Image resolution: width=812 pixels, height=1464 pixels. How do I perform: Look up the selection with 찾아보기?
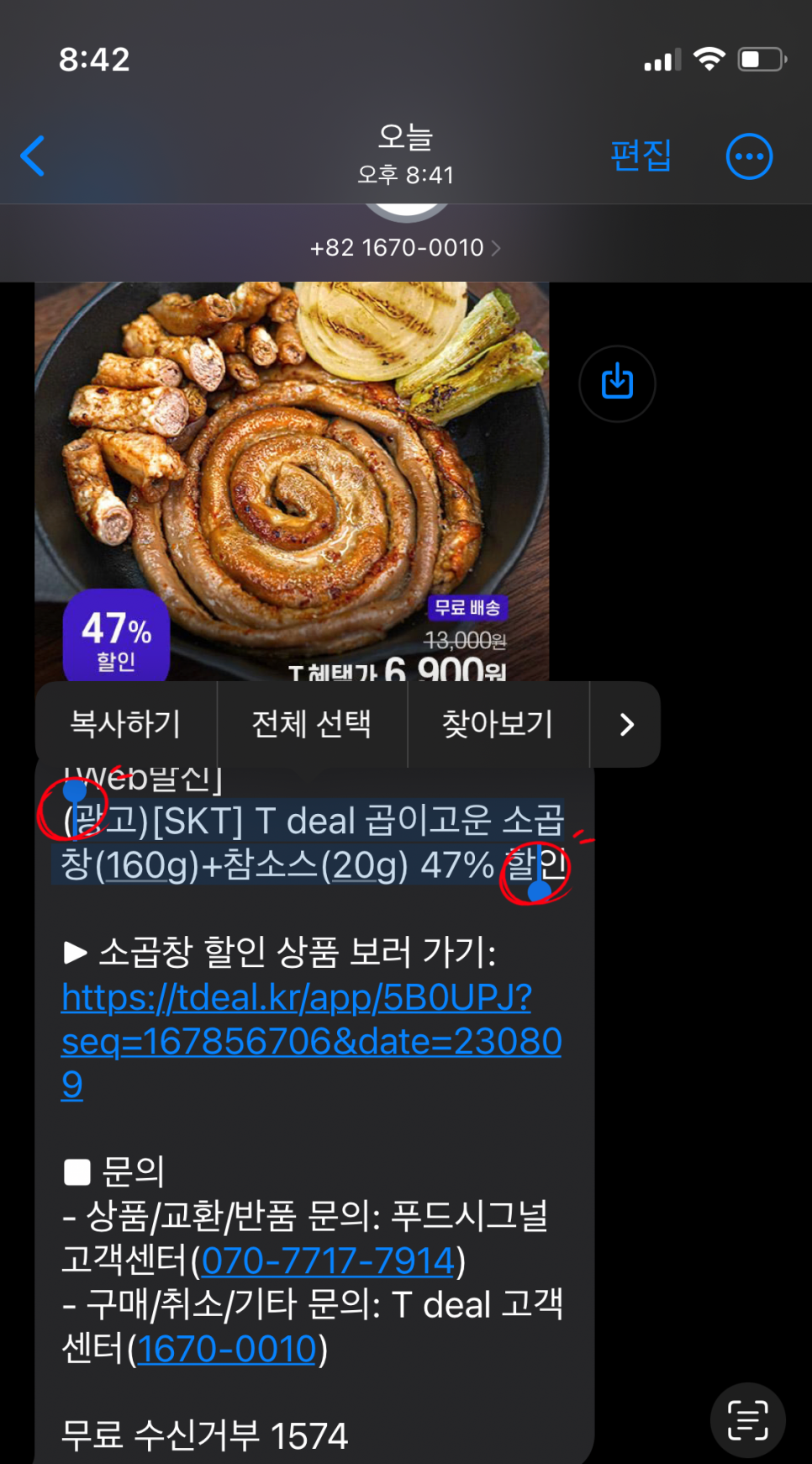pyautogui.click(x=498, y=724)
